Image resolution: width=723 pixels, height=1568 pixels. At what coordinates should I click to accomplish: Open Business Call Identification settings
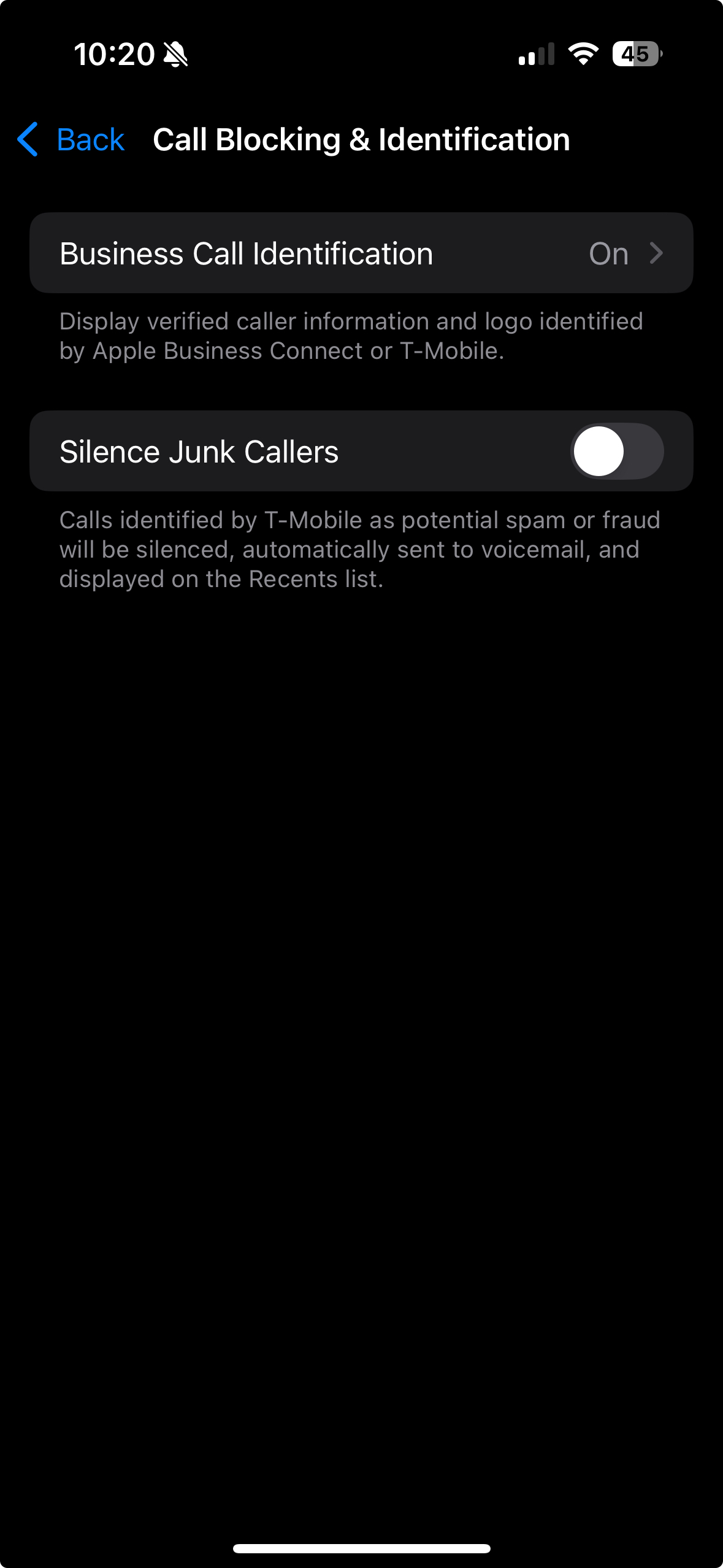(361, 253)
